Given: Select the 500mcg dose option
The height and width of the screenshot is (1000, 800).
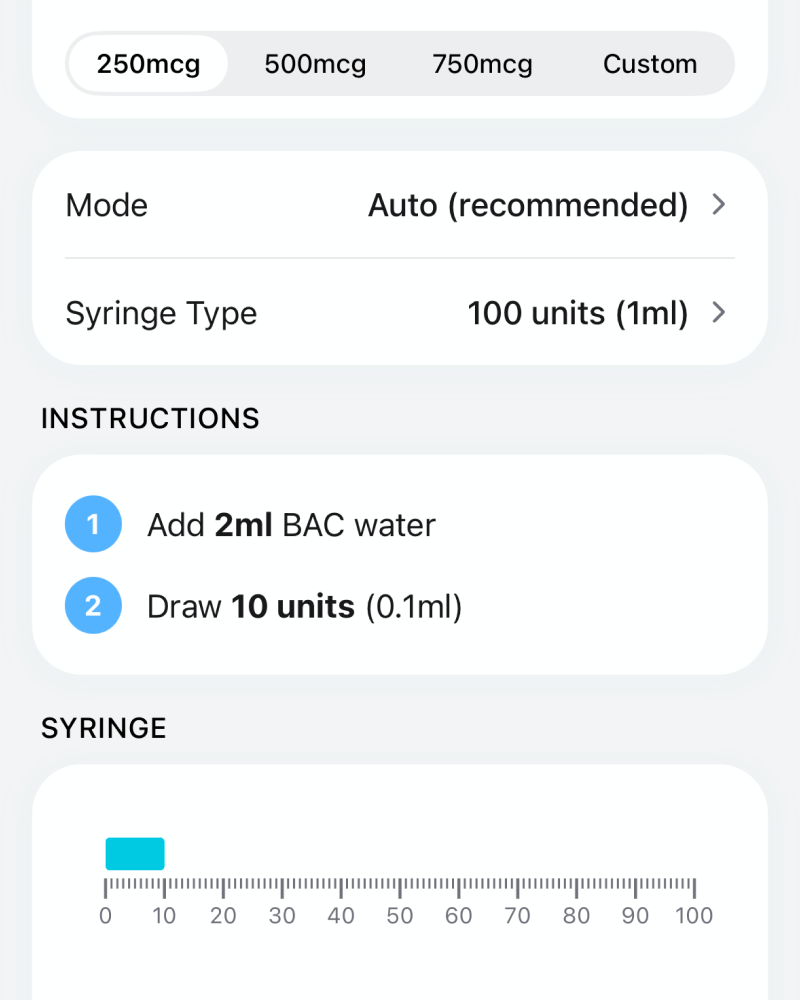Looking at the screenshot, I should 315,64.
